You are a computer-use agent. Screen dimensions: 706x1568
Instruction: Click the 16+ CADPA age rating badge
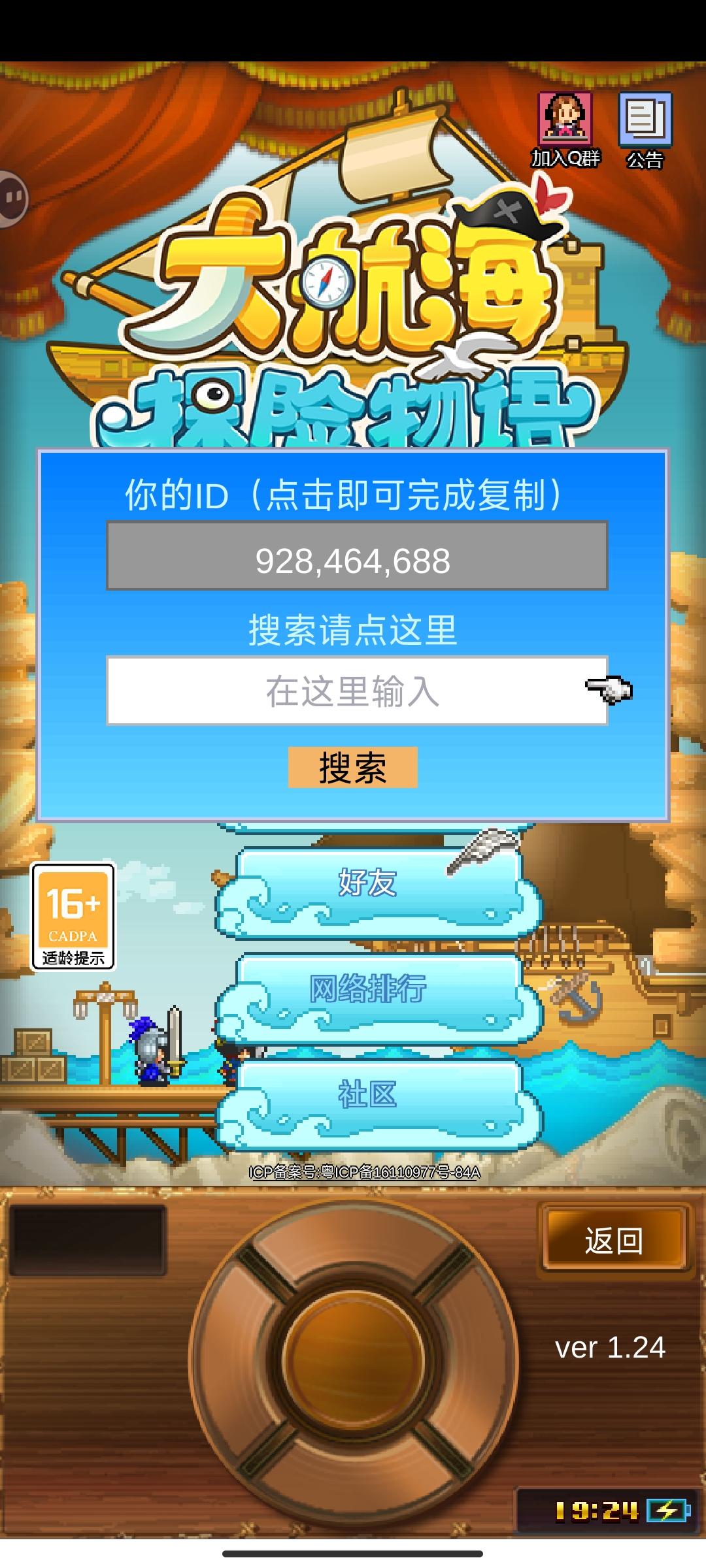[x=75, y=917]
